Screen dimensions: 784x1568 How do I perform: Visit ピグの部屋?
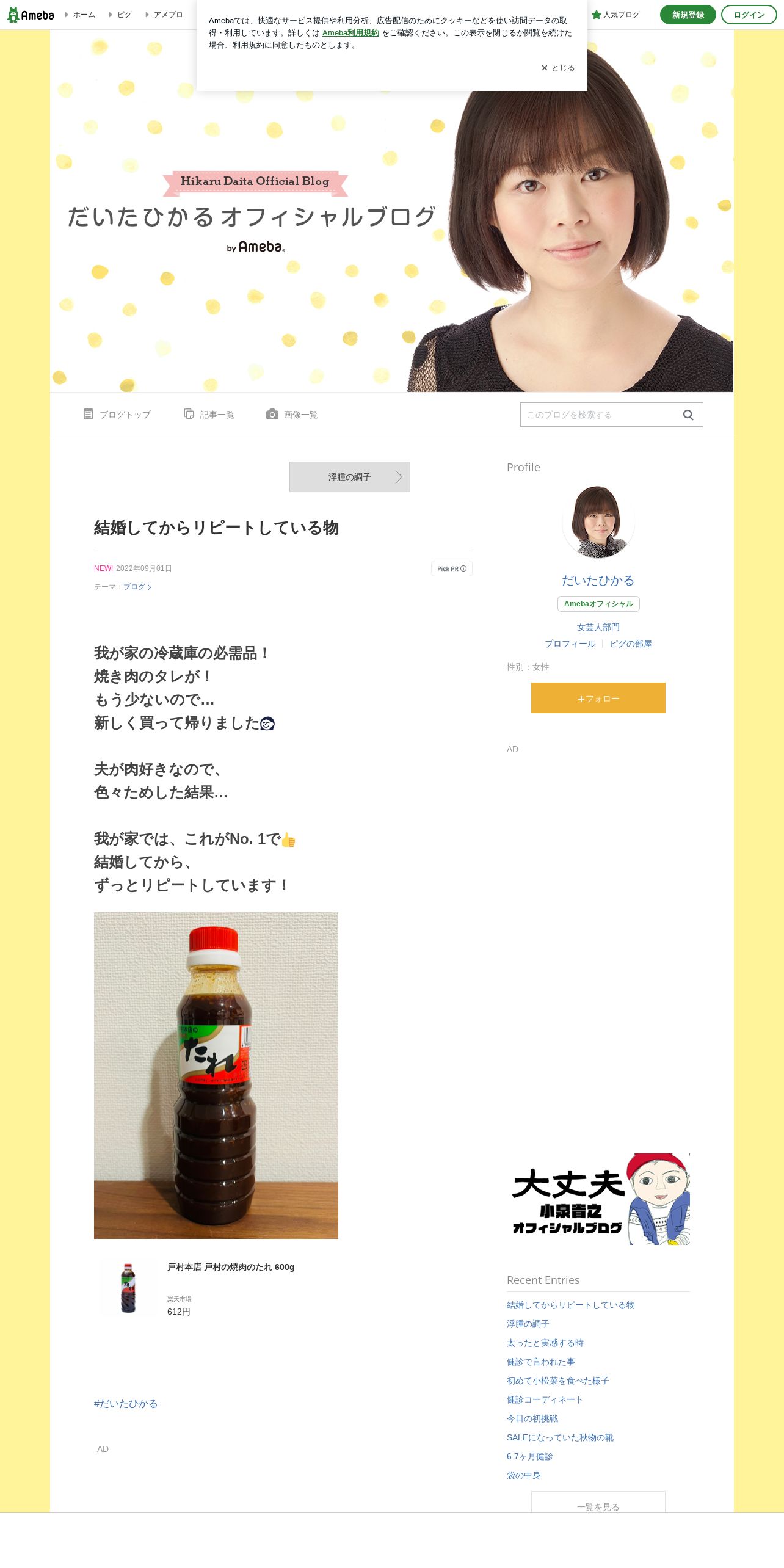pos(631,644)
